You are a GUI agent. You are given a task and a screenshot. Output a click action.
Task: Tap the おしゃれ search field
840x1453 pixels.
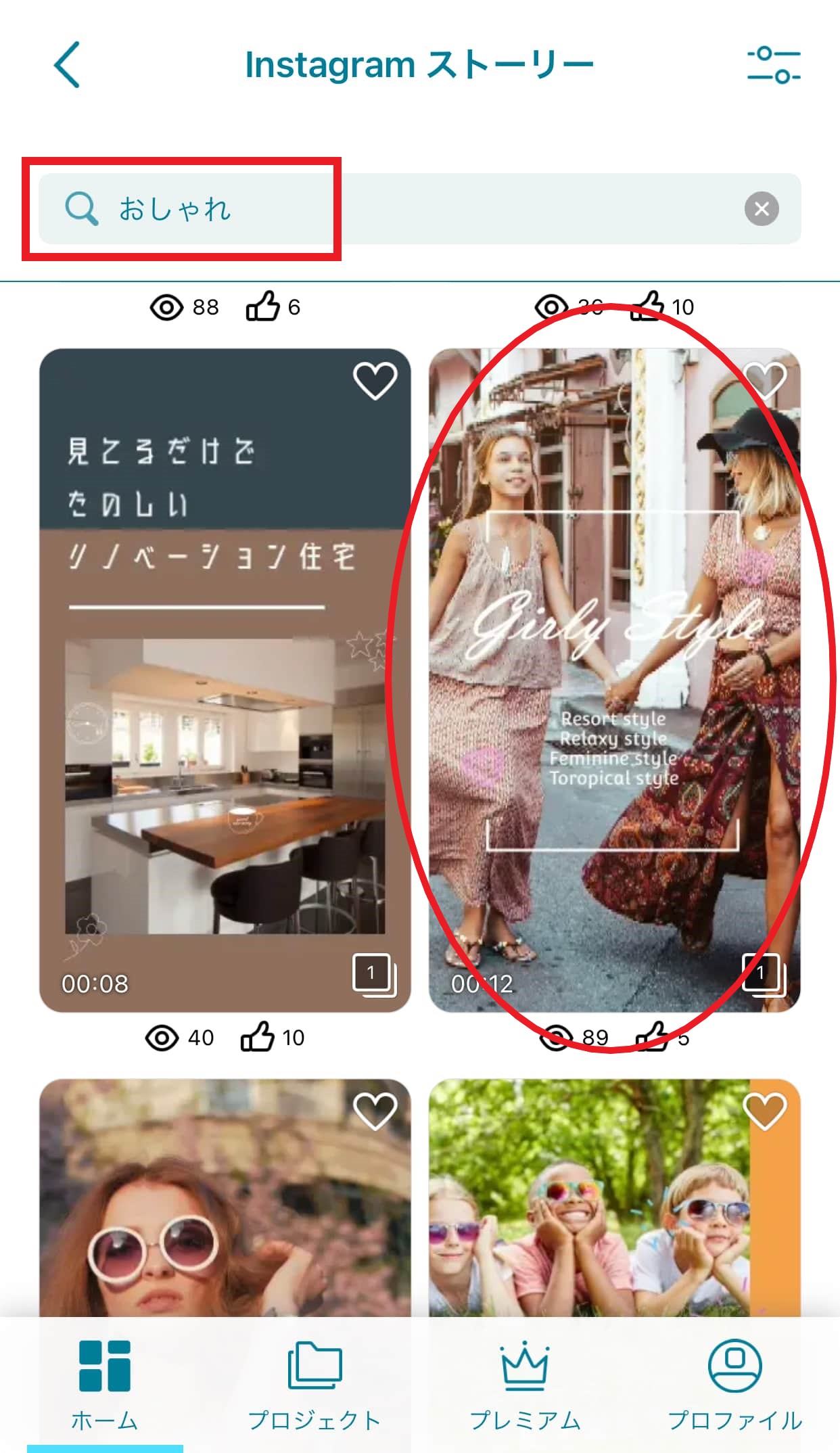[x=406, y=208]
